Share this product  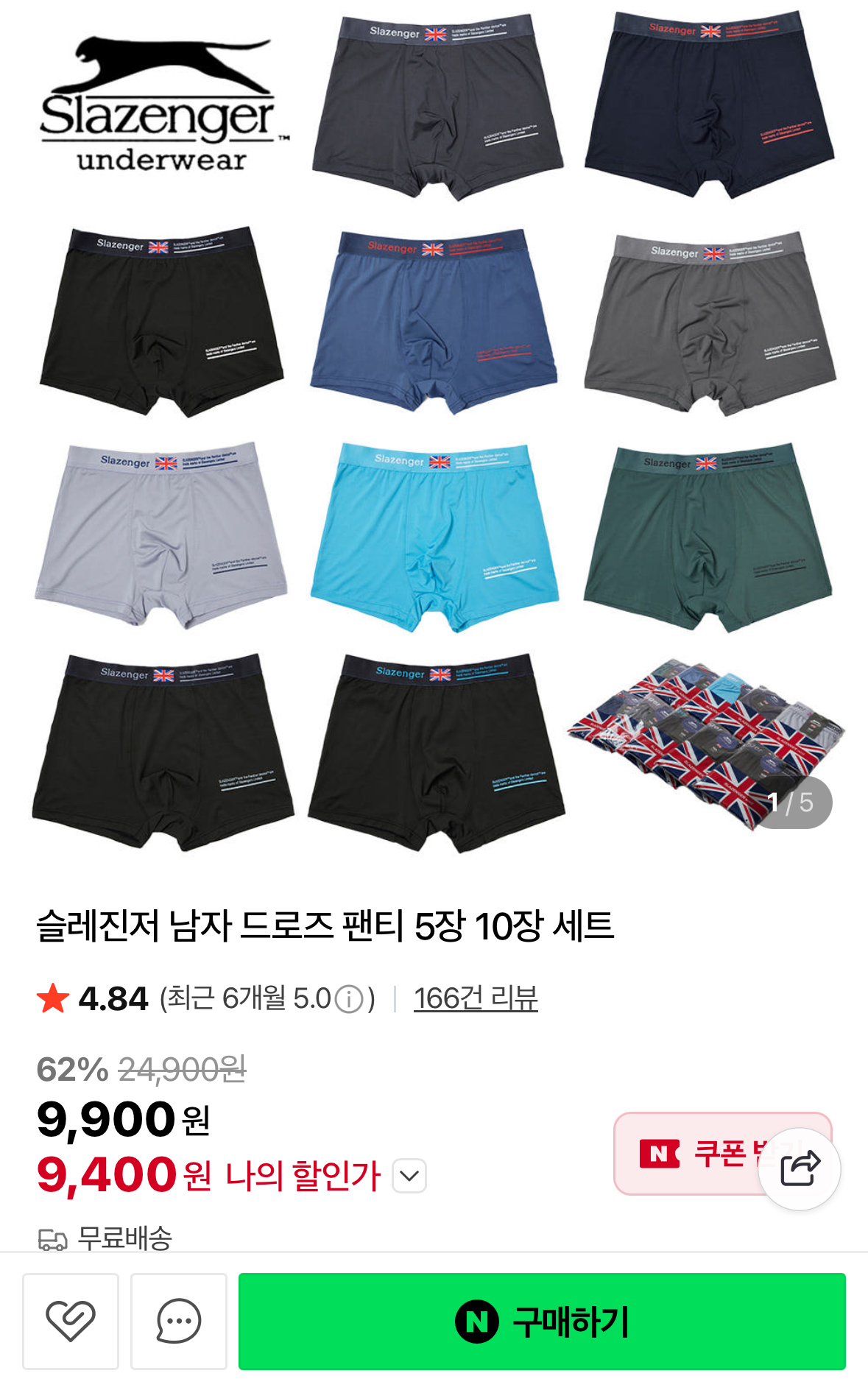point(800,1168)
